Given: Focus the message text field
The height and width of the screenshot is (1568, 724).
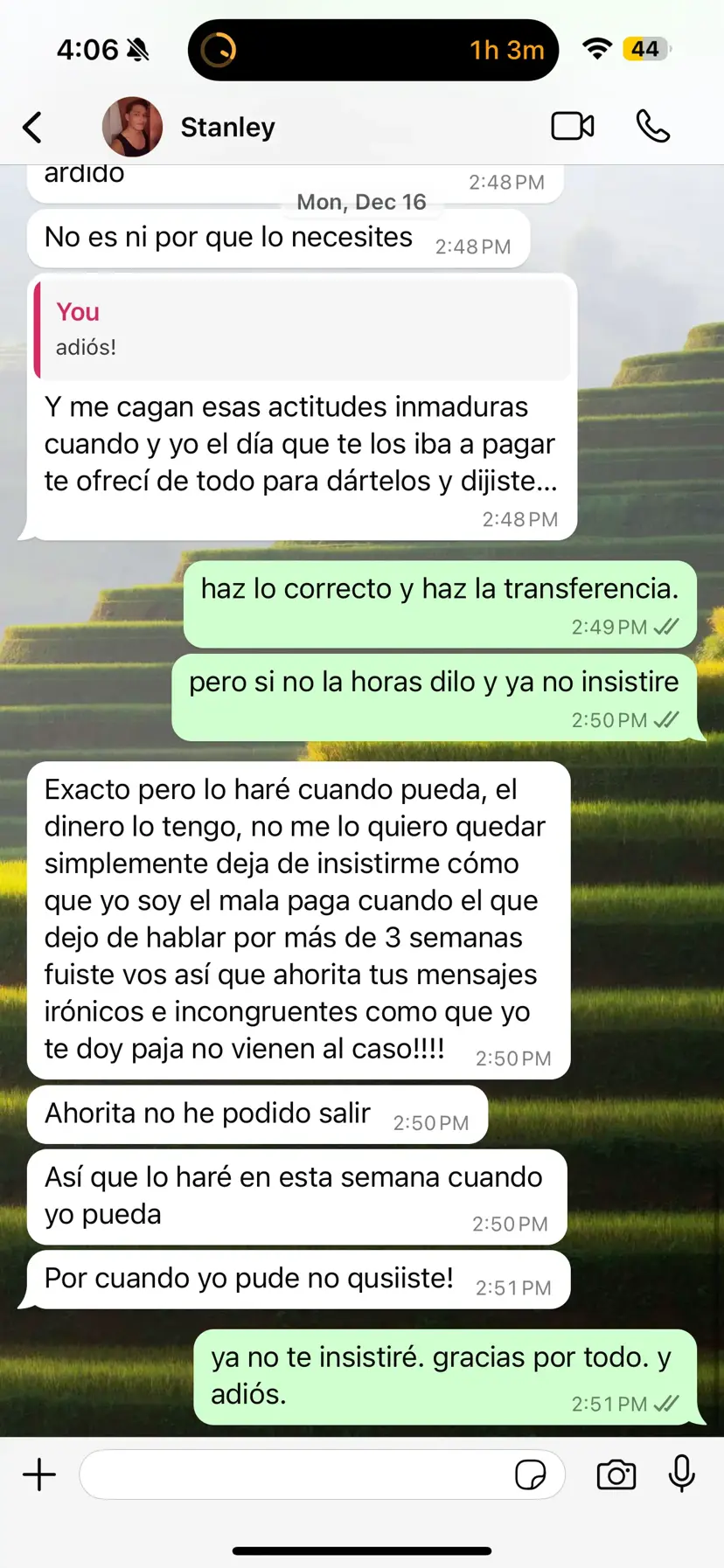Looking at the screenshot, I should [293, 1475].
